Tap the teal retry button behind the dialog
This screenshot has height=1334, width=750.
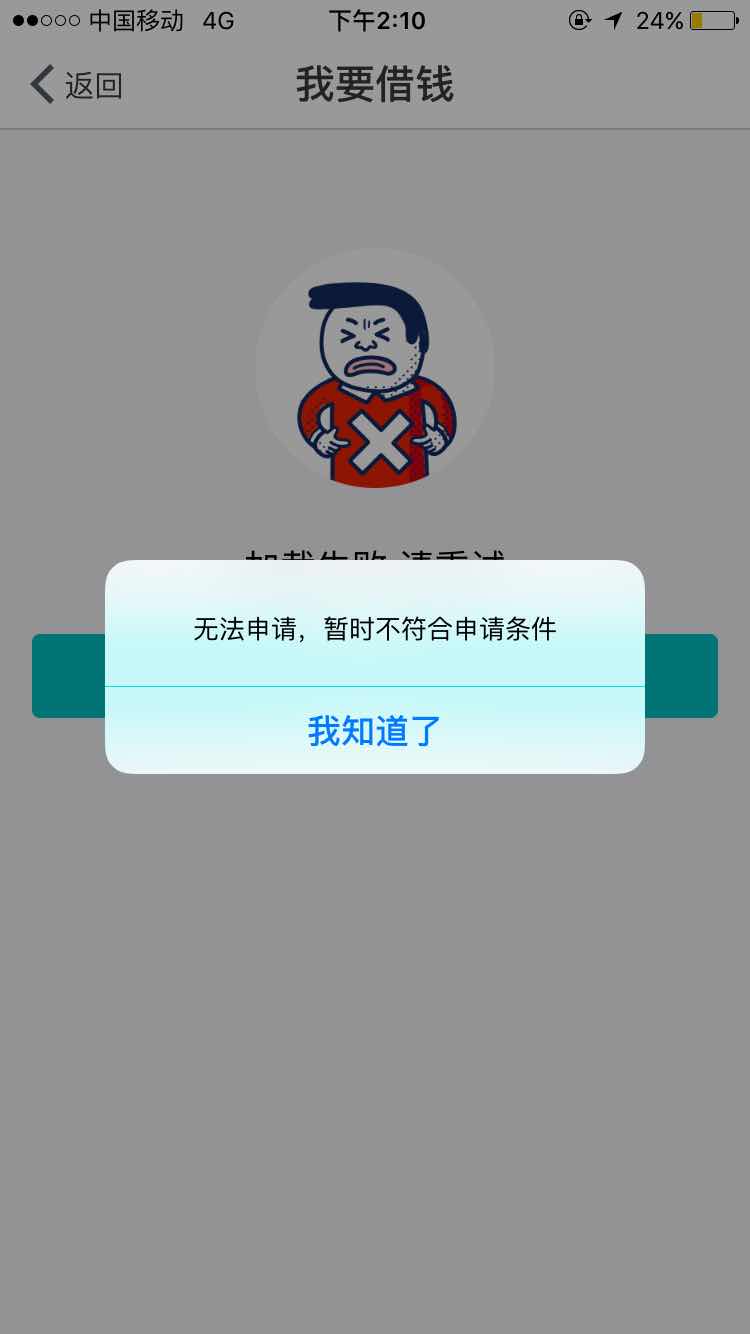pos(67,676)
